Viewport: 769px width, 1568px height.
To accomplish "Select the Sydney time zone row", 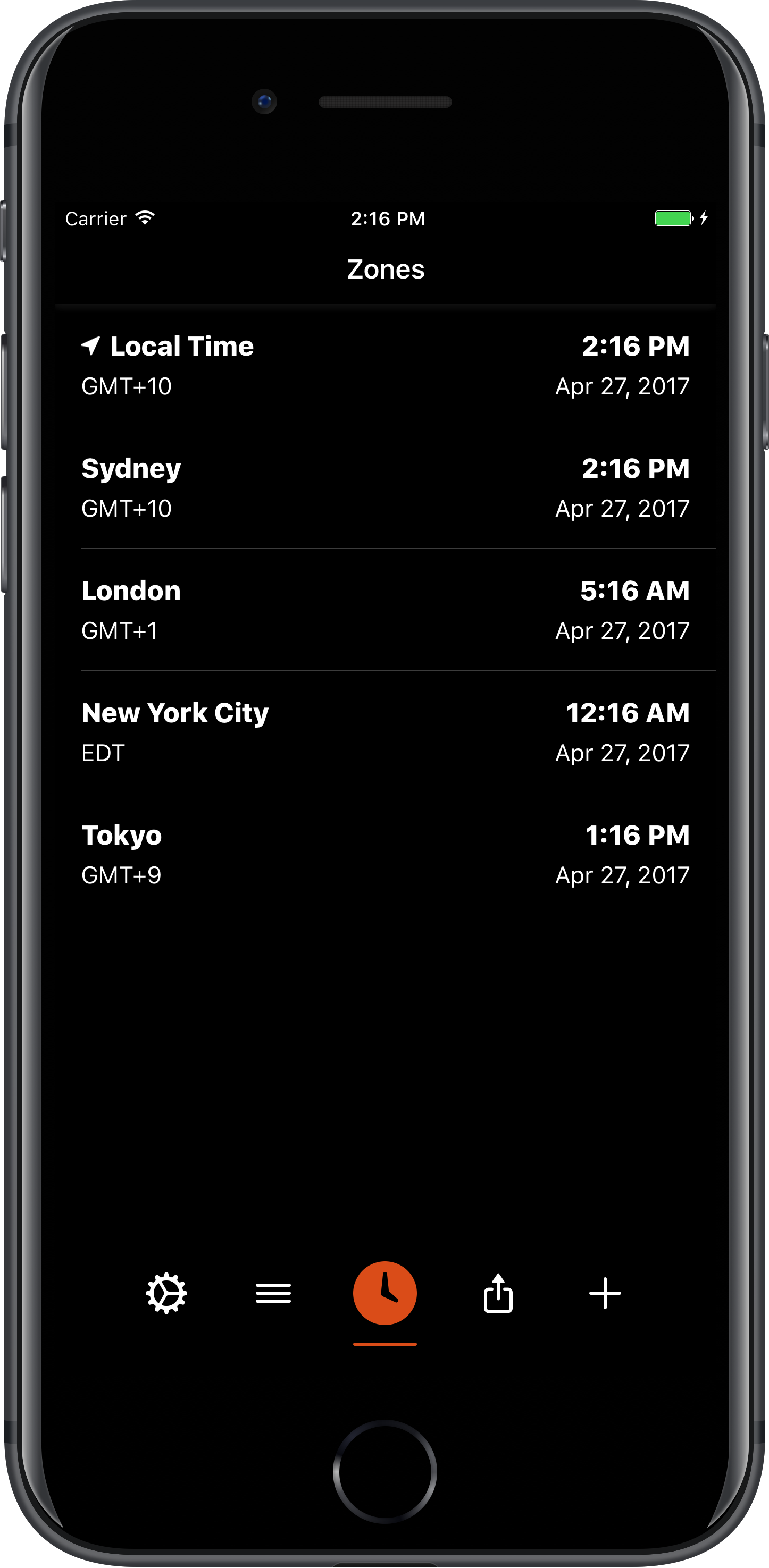I will 385,487.
